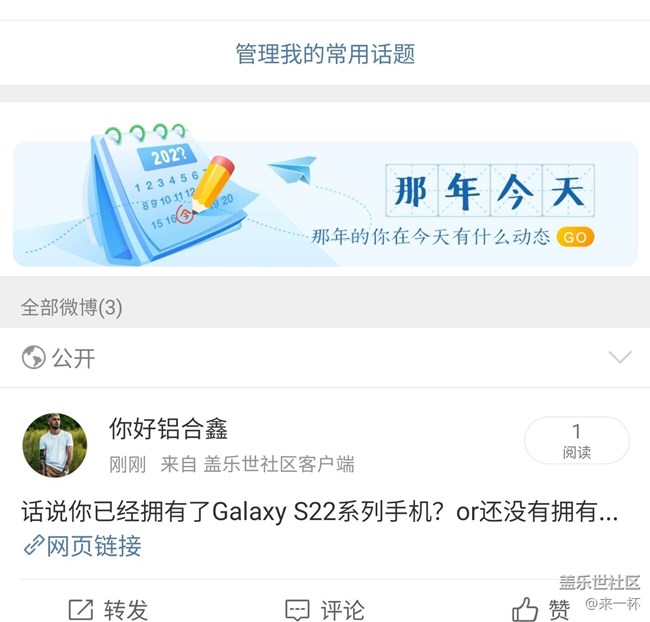Image resolution: width=650 pixels, height=622 pixels.
Task: Open the Galaxy S22 post text
Action: click(320, 513)
